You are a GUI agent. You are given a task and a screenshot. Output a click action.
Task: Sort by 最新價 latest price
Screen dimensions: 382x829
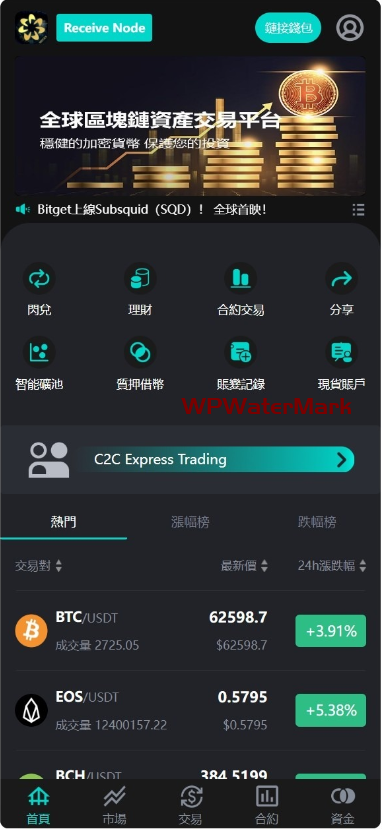[244, 566]
